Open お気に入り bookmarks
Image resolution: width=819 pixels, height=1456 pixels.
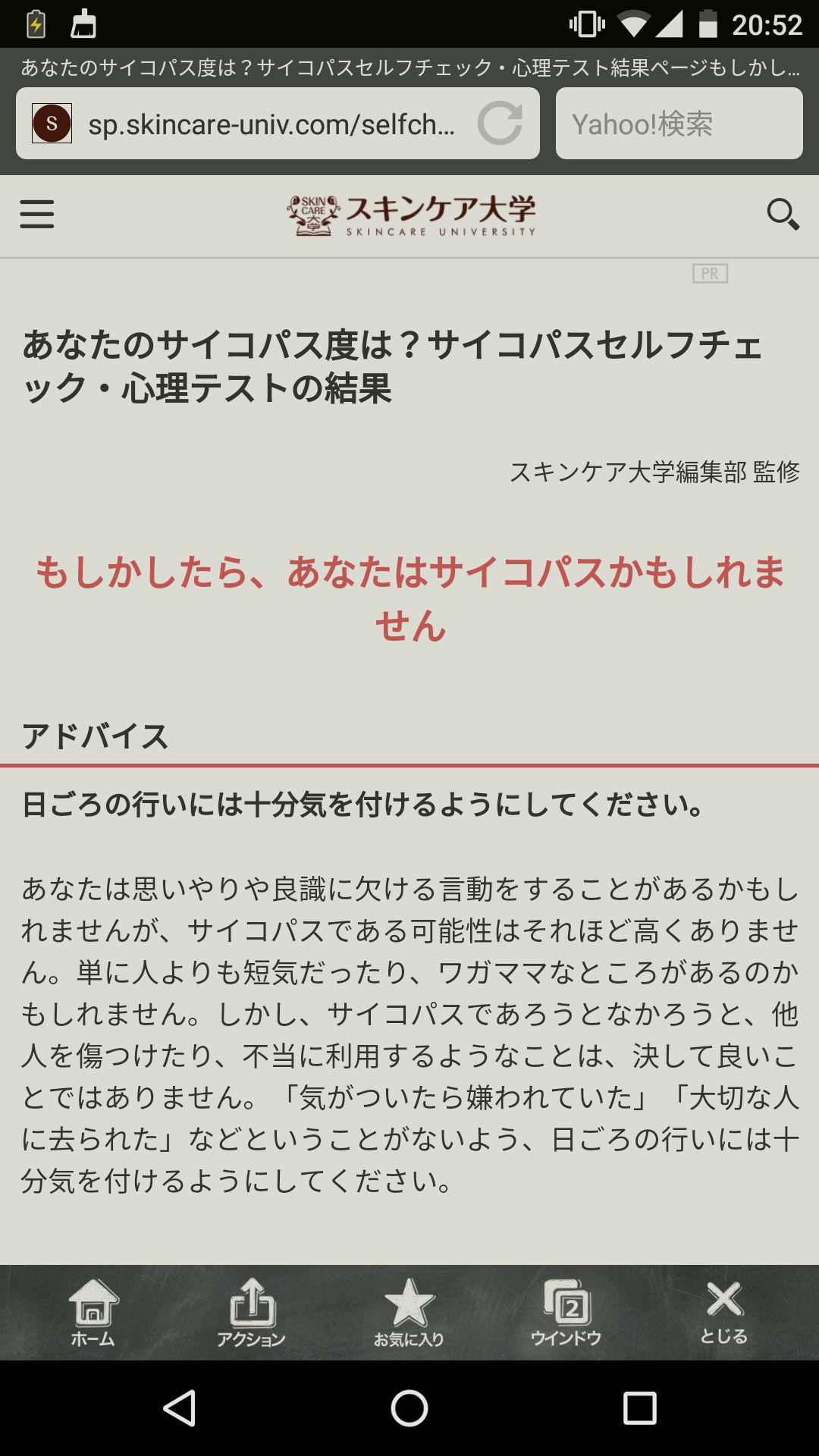409,1313
